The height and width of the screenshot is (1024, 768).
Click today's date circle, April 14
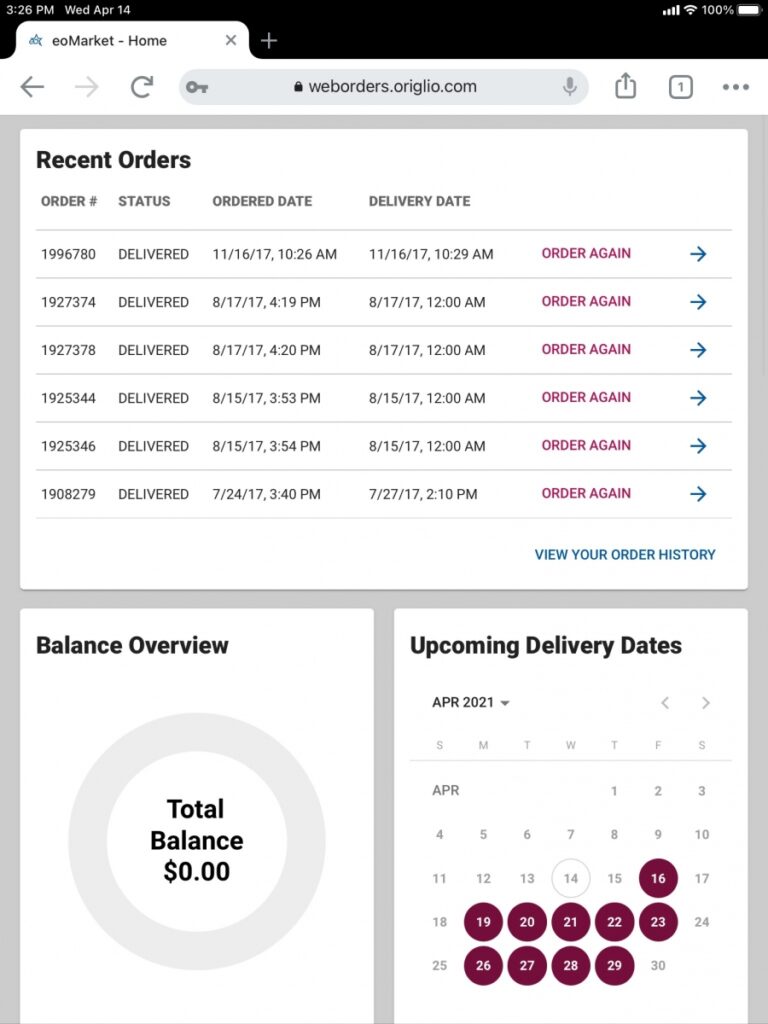coord(571,878)
